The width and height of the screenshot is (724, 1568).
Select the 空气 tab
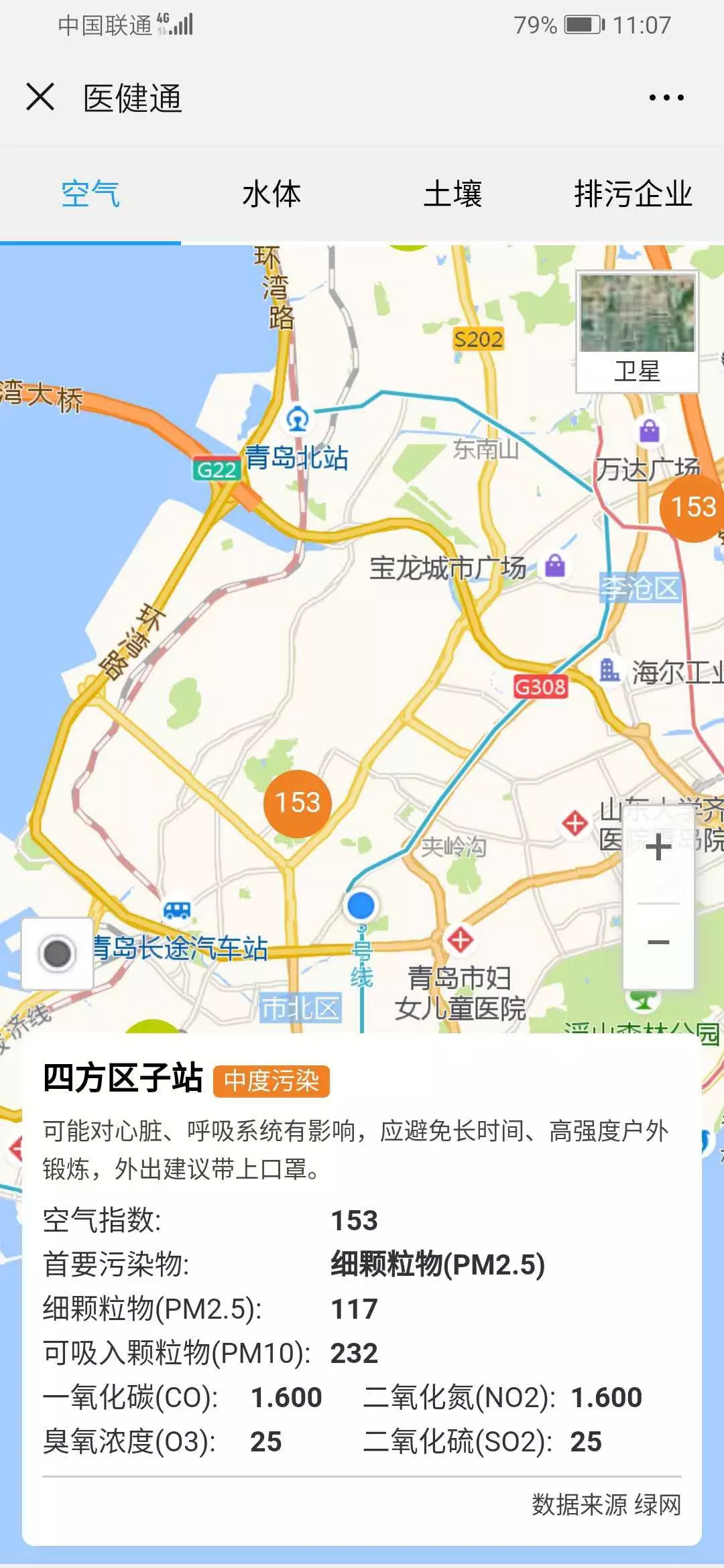tap(90, 194)
